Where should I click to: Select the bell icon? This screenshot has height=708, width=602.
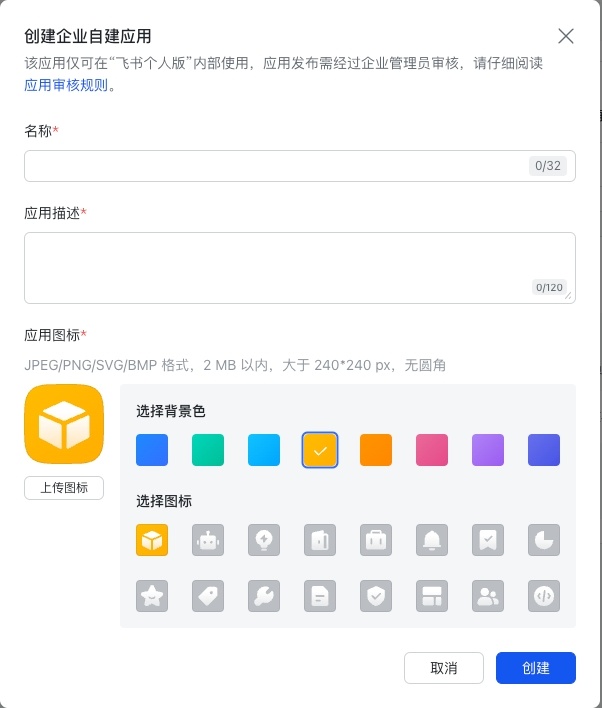tap(432, 540)
